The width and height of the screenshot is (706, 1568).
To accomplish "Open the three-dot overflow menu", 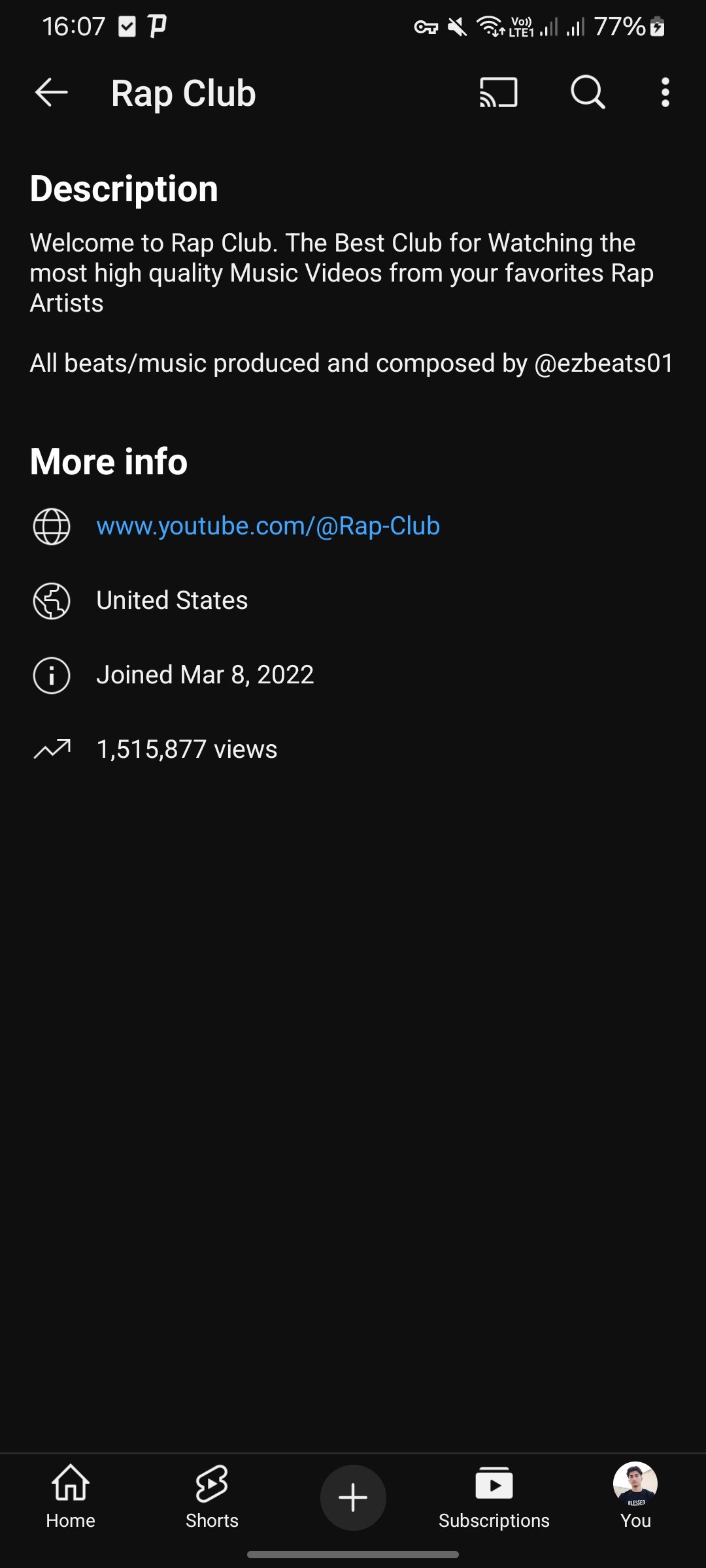I will (x=665, y=92).
